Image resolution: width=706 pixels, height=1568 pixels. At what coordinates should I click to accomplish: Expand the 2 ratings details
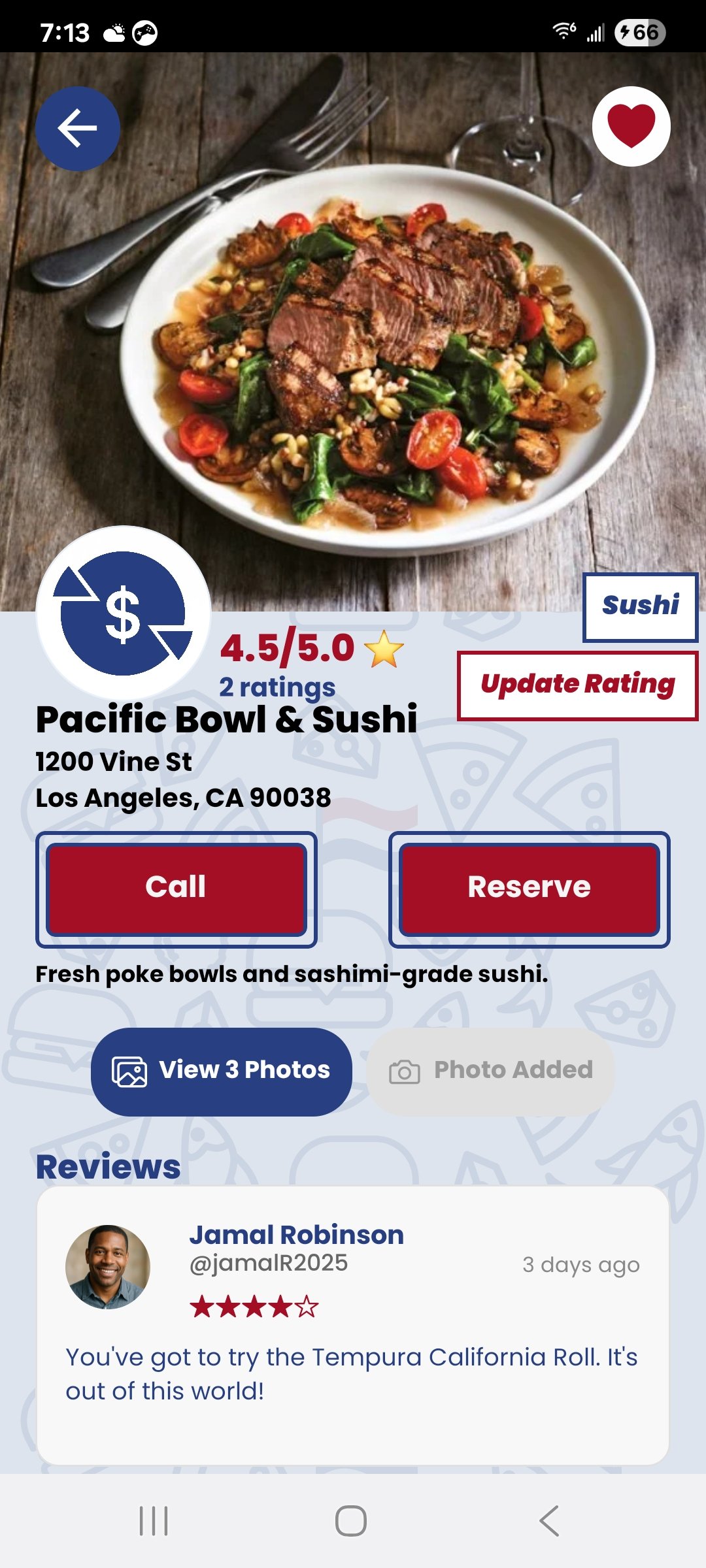click(x=277, y=687)
